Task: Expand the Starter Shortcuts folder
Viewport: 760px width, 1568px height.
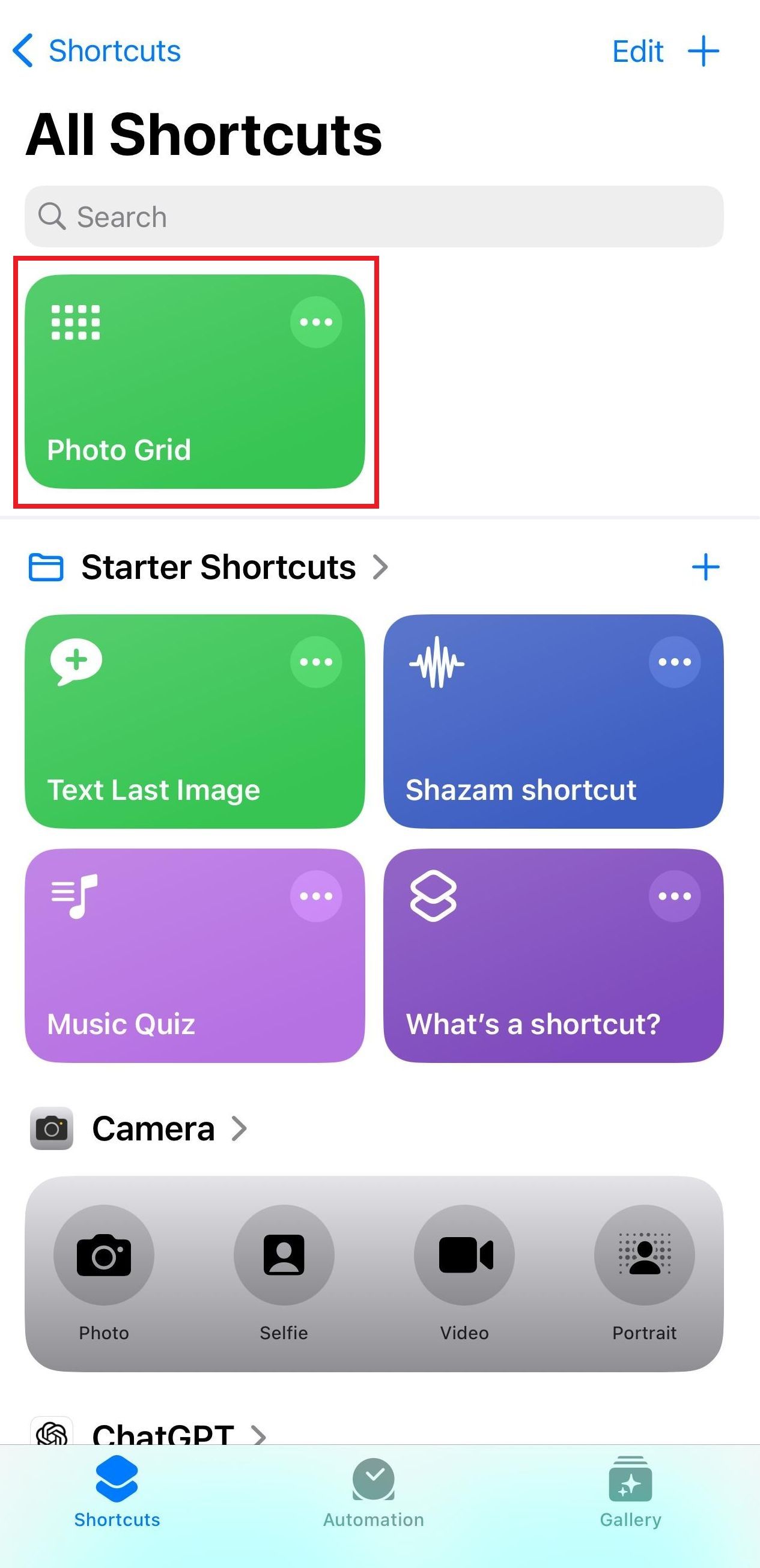Action: pos(219,566)
